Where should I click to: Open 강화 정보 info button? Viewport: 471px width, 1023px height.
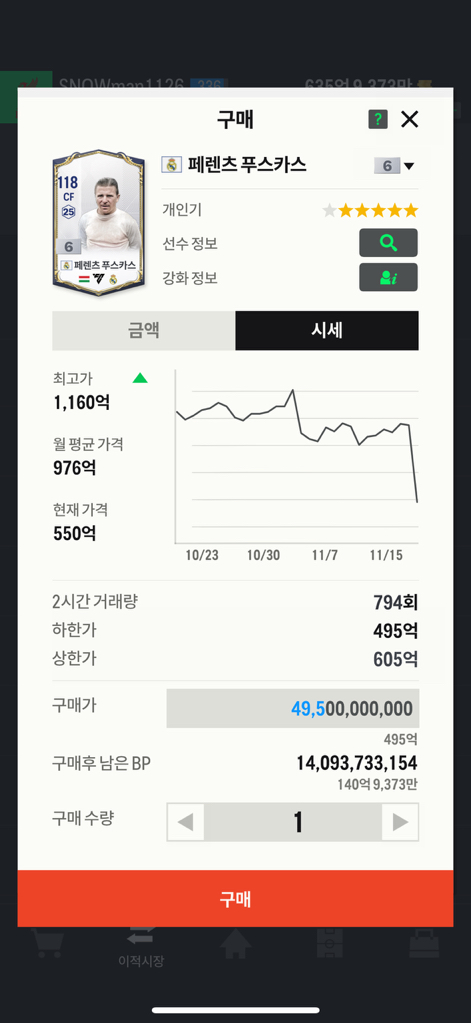(x=388, y=277)
